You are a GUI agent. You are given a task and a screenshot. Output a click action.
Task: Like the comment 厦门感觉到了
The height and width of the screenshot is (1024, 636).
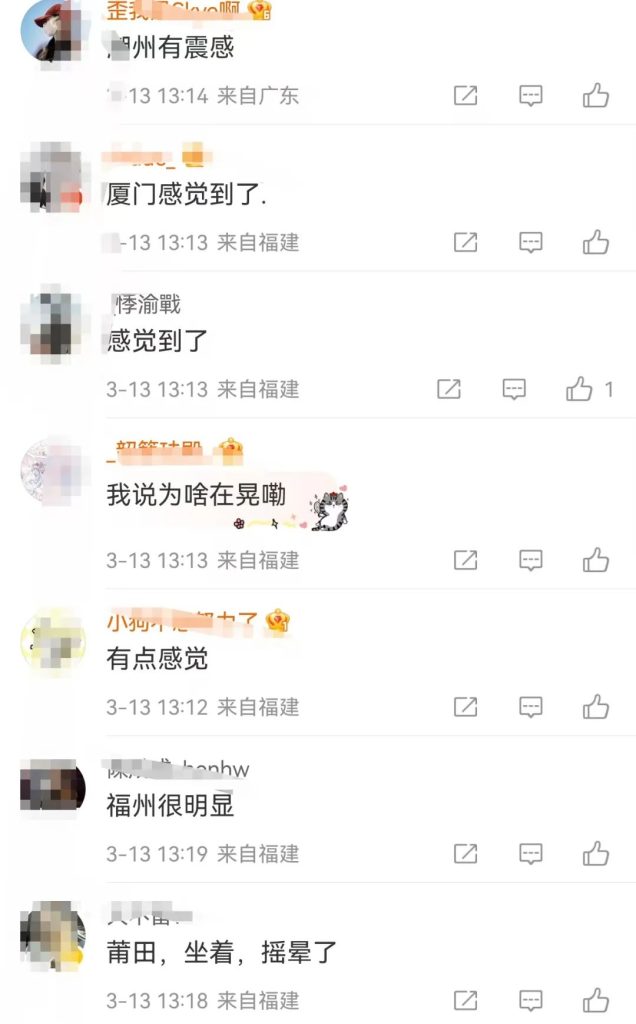click(x=596, y=242)
